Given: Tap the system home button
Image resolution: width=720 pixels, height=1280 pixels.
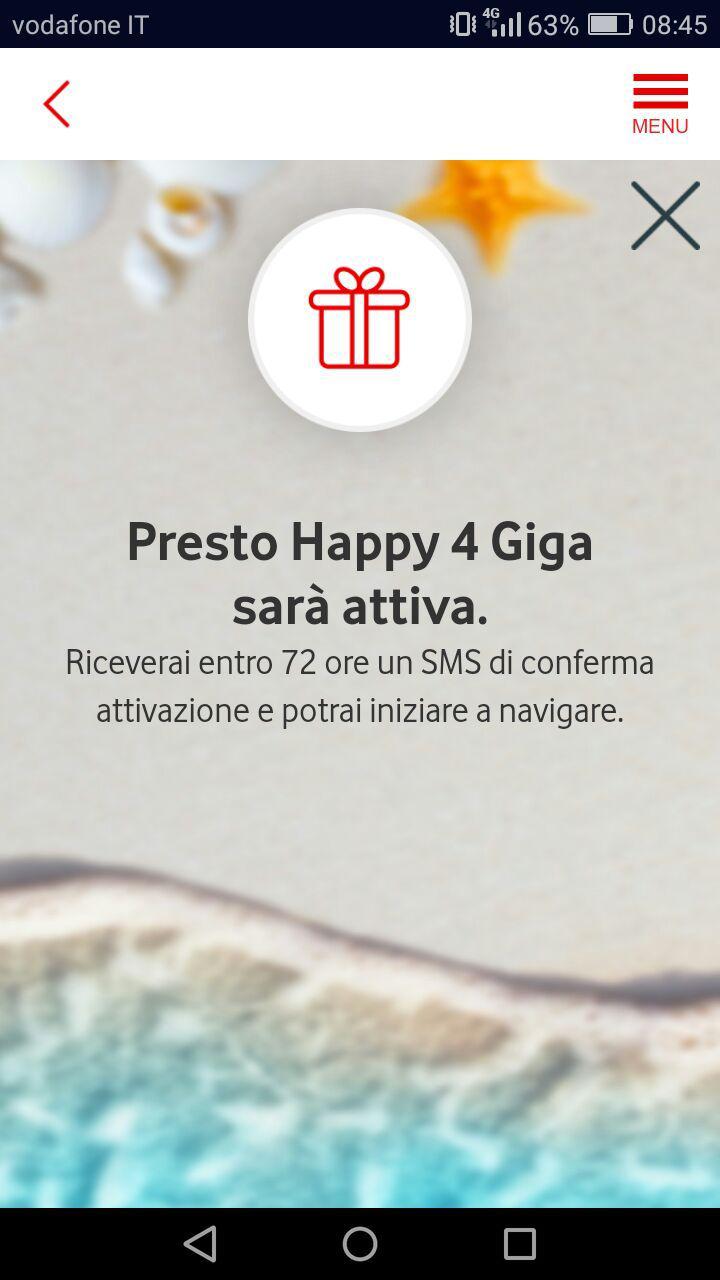Looking at the screenshot, I should 360,1244.
